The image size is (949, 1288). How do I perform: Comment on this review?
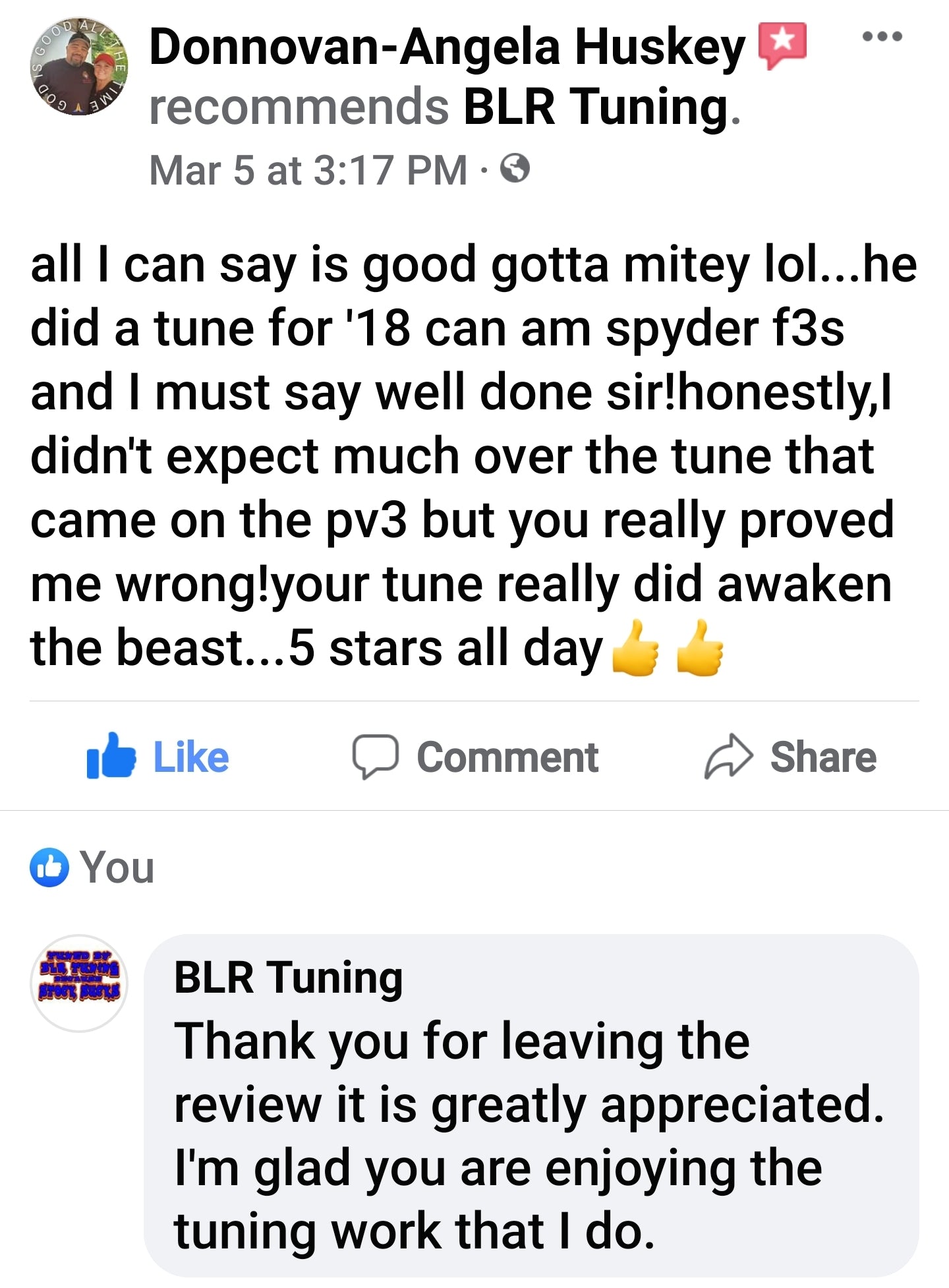click(475, 756)
